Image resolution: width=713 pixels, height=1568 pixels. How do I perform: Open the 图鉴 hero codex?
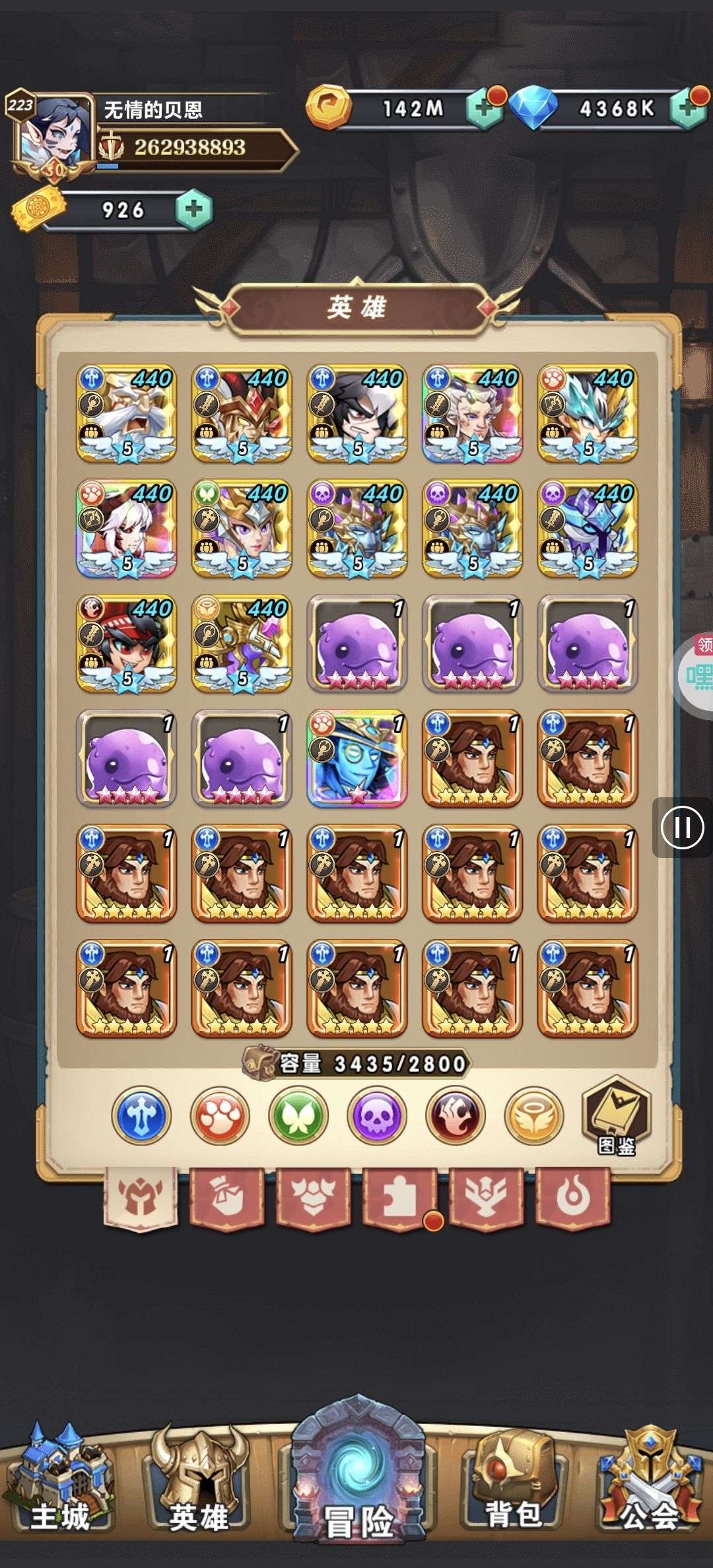[x=616, y=1116]
